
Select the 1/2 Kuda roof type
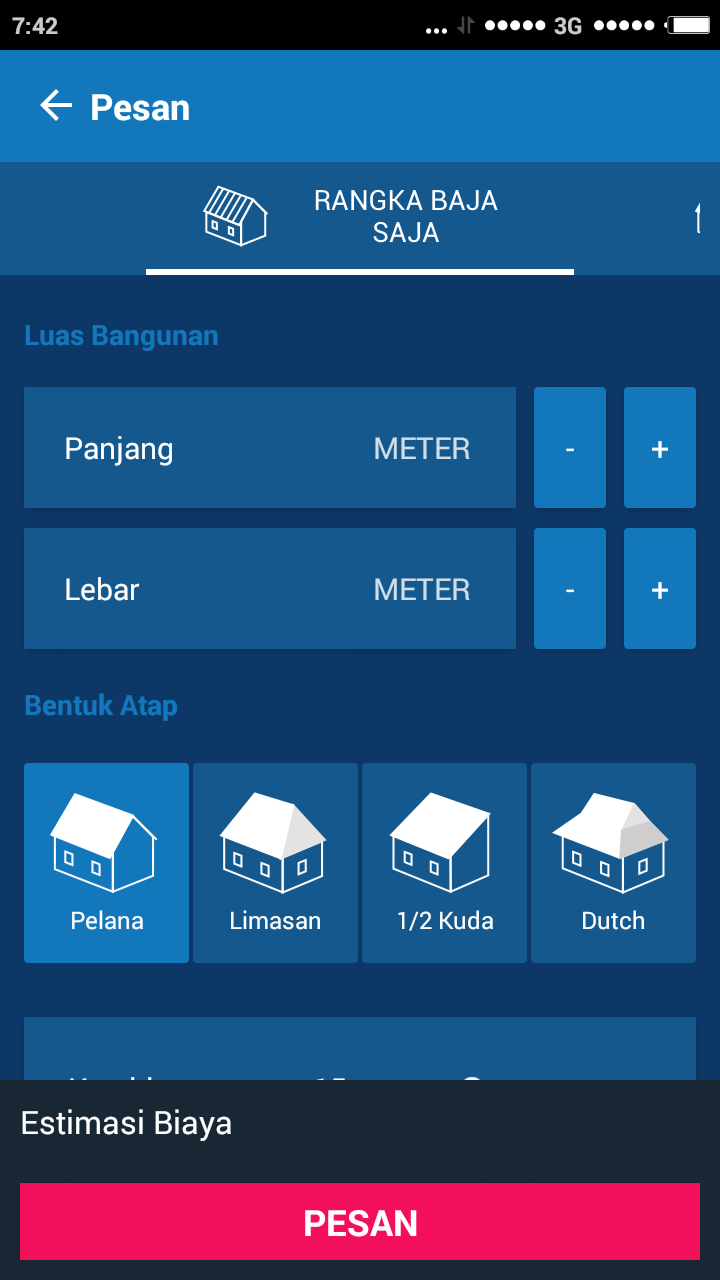point(444,862)
